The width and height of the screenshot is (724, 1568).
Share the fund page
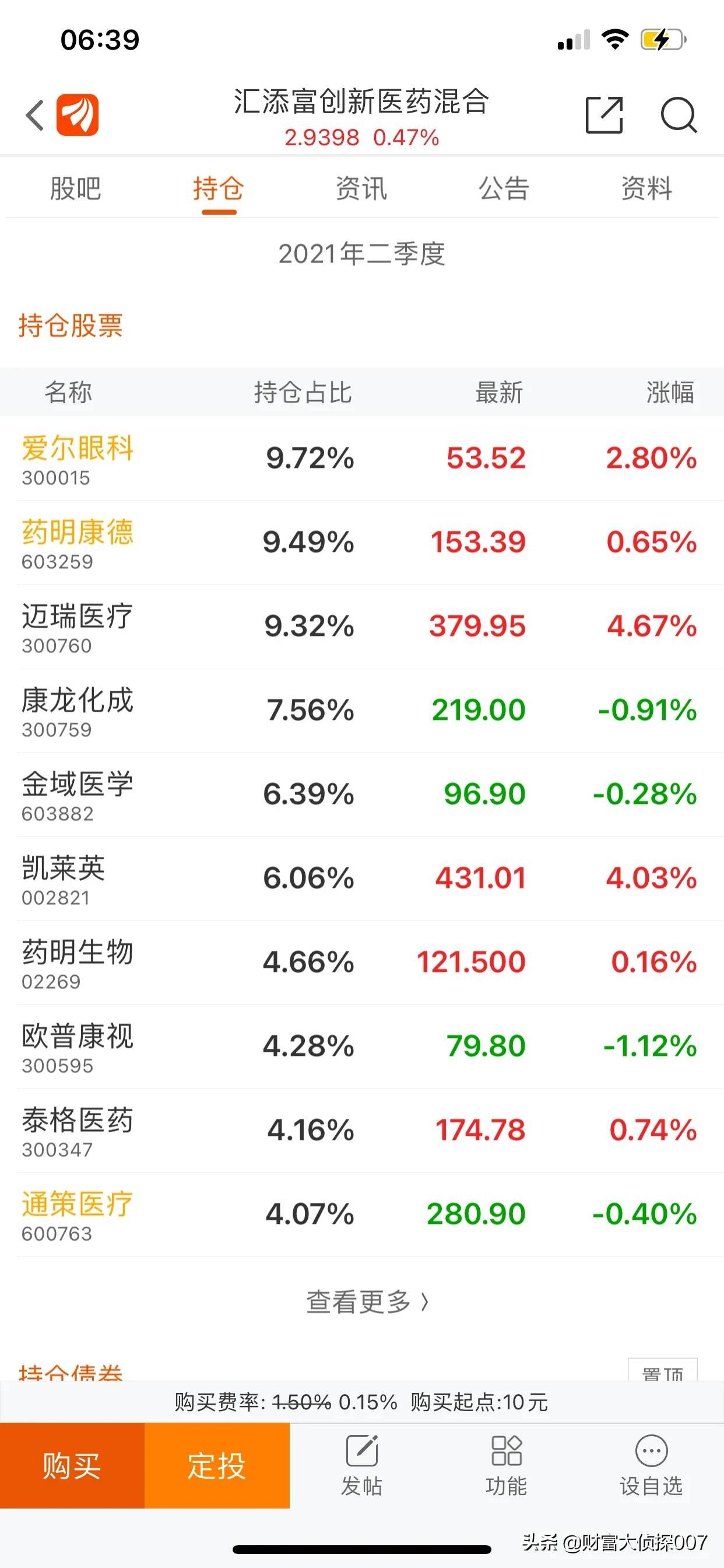point(604,114)
